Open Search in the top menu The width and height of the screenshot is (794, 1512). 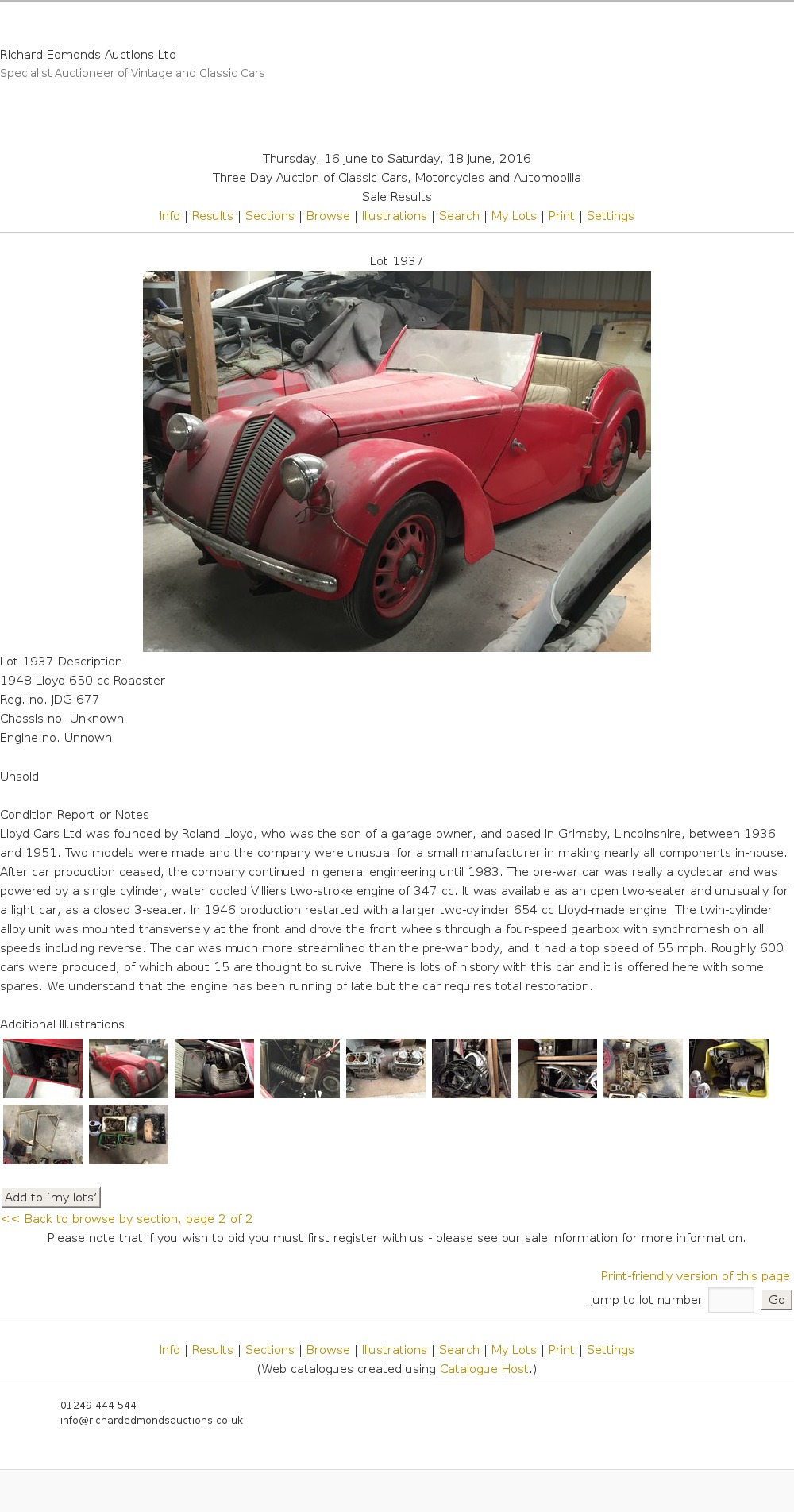459,216
